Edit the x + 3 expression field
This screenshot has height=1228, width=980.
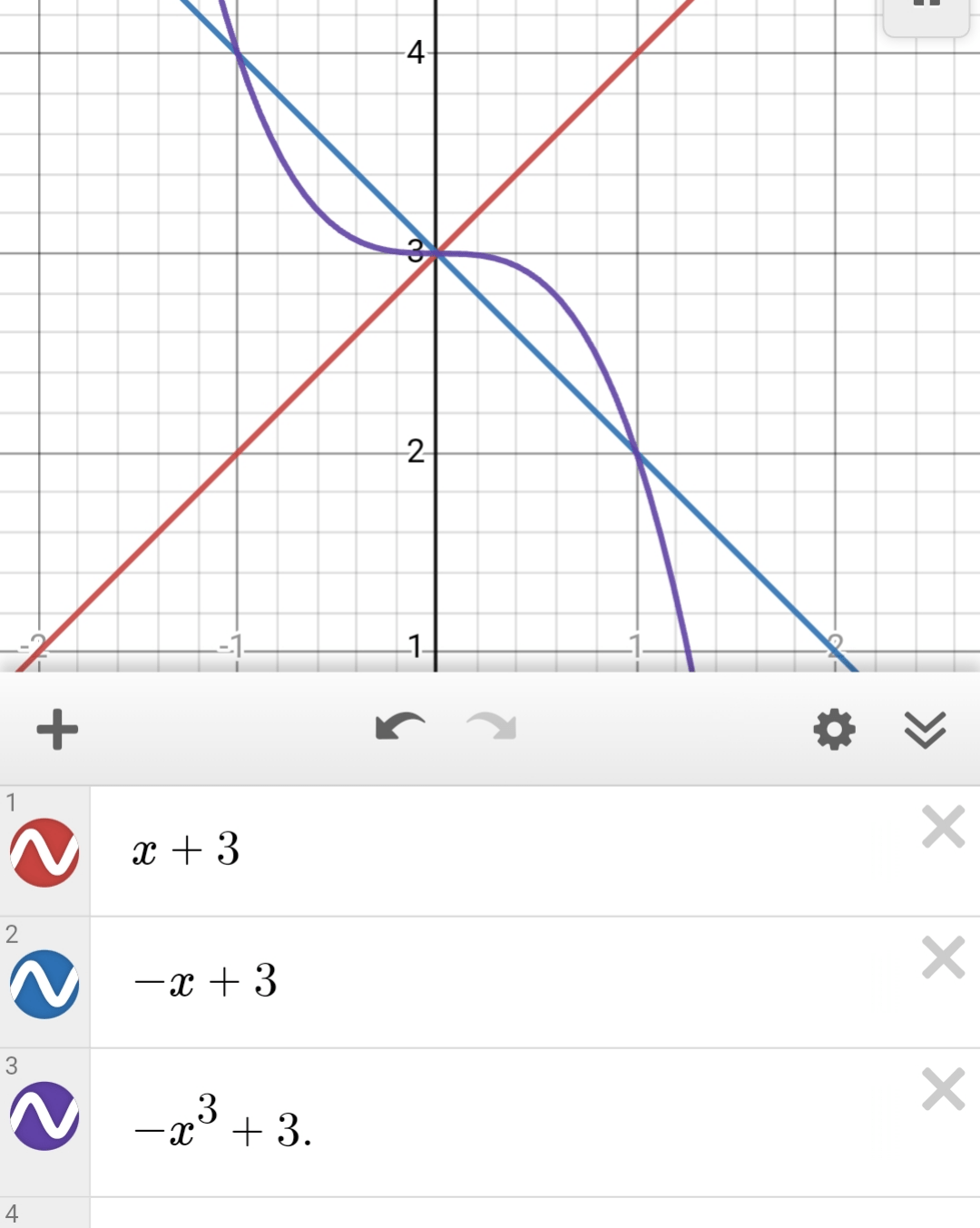click(x=499, y=851)
